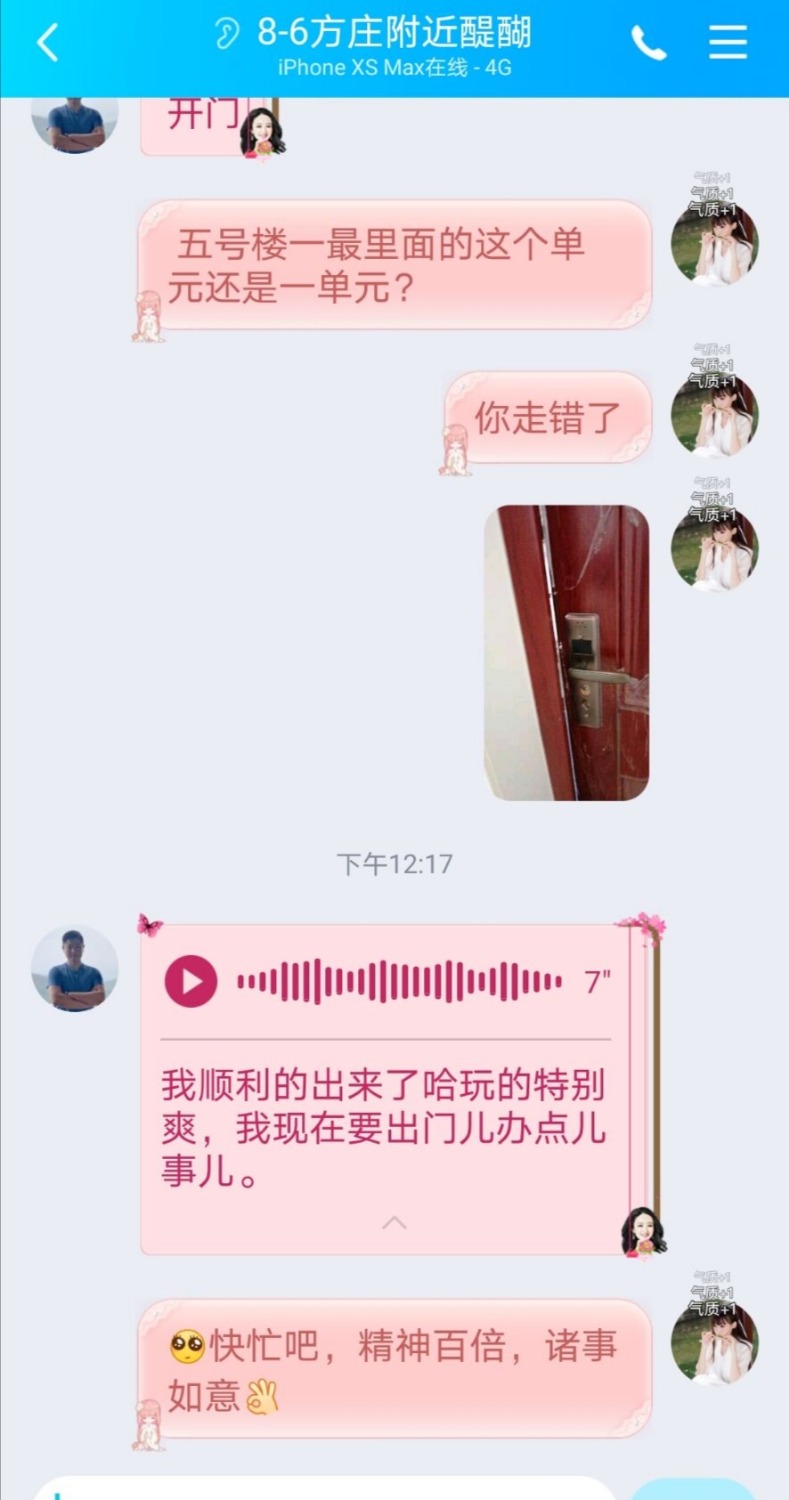The width and height of the screenshot is (789, 1500).
Task: Tap the message input field
Action: [x=320, y=1490]
